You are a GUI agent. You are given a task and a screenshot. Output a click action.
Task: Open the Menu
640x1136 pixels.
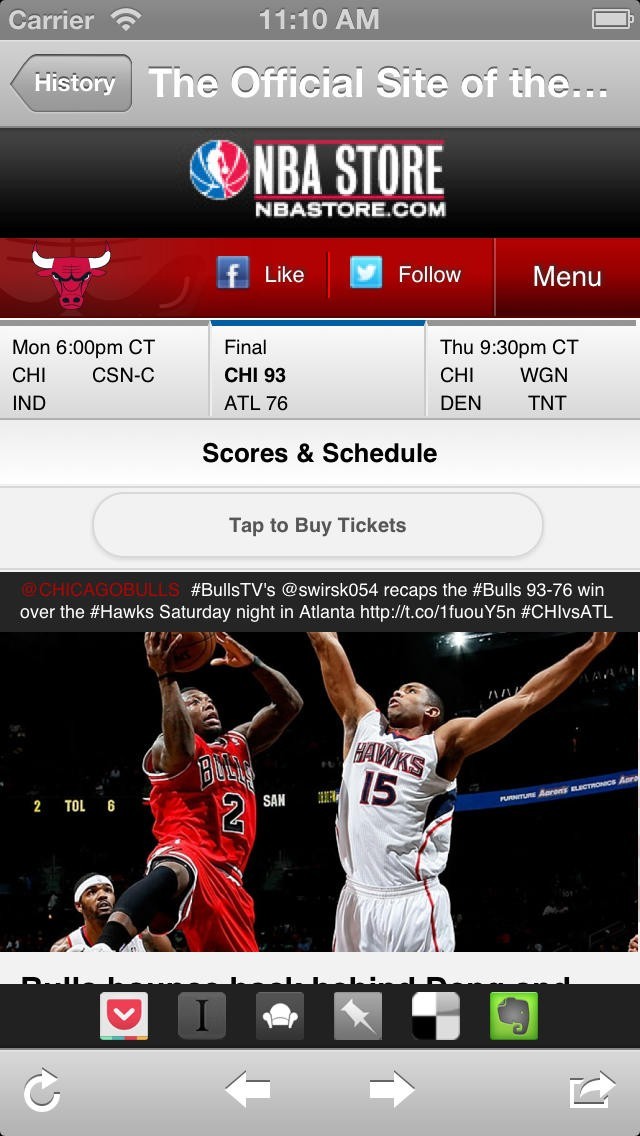click(567, 277)
